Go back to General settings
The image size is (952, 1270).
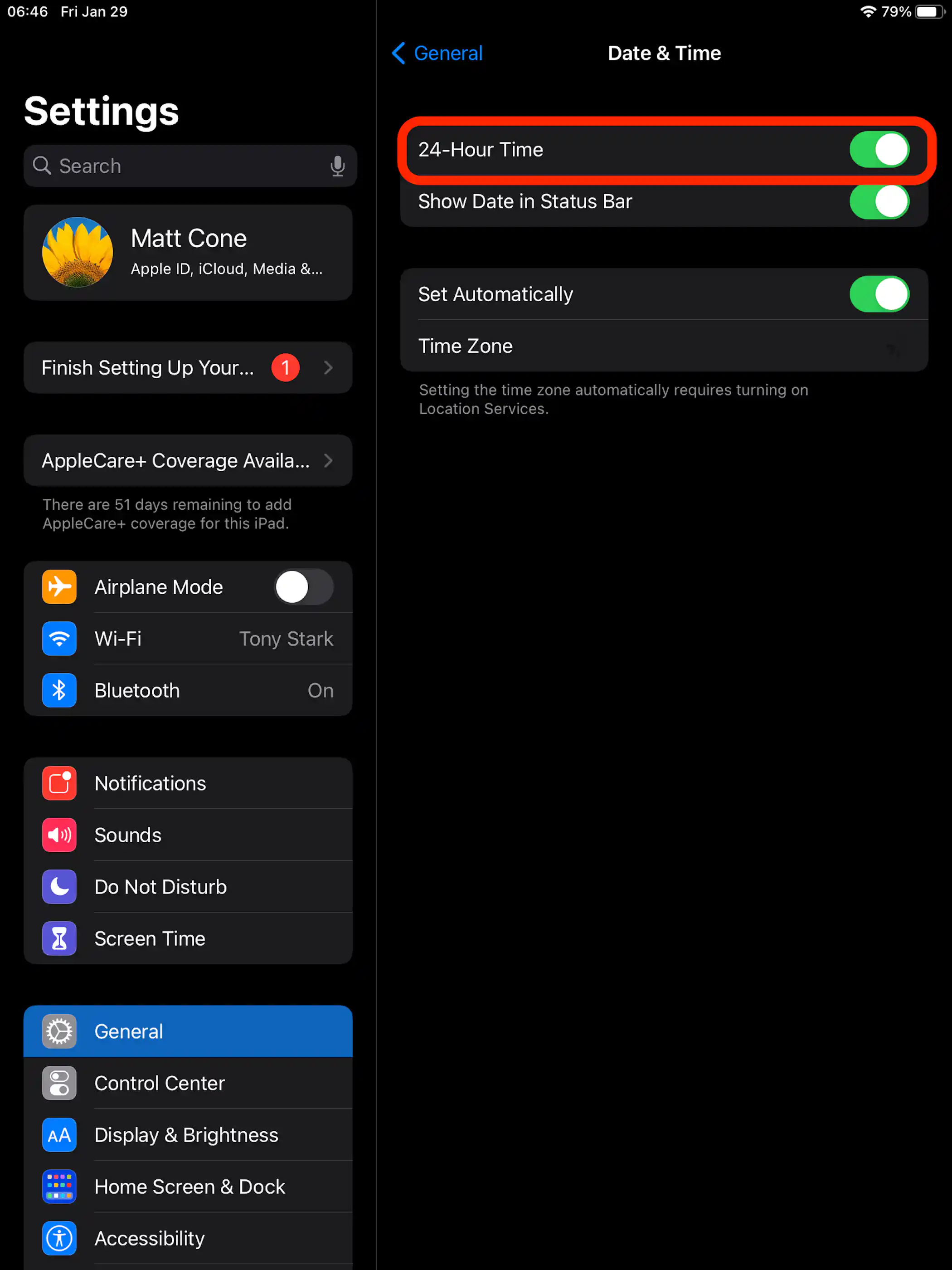click(437, 54)
